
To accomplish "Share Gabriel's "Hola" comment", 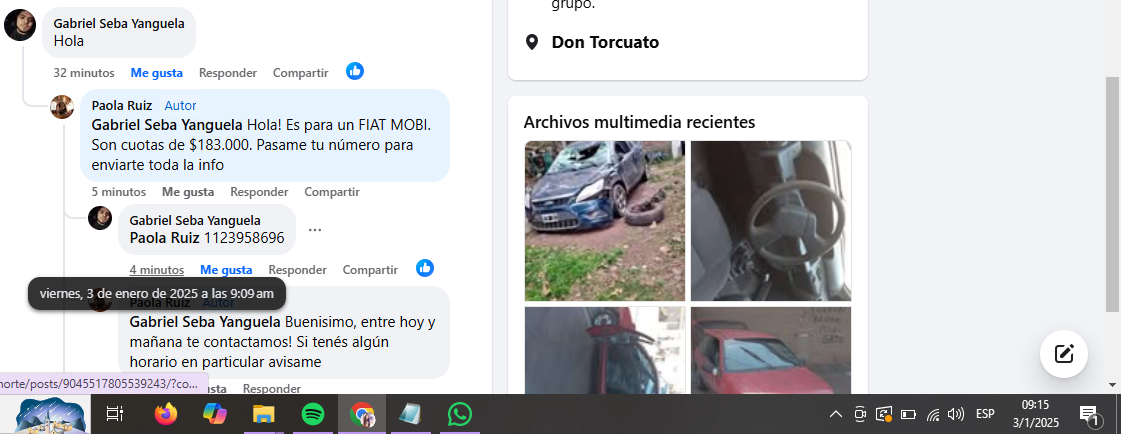I will (300, 73).
